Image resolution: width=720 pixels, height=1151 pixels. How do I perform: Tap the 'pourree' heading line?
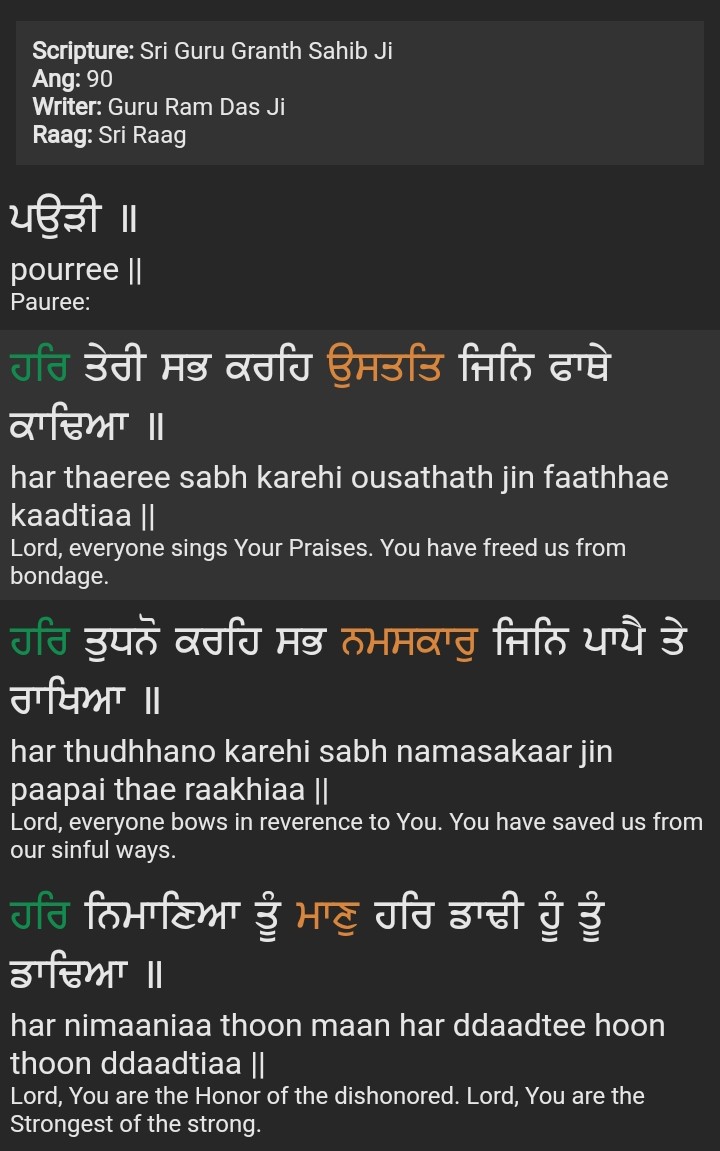[75, 270]
